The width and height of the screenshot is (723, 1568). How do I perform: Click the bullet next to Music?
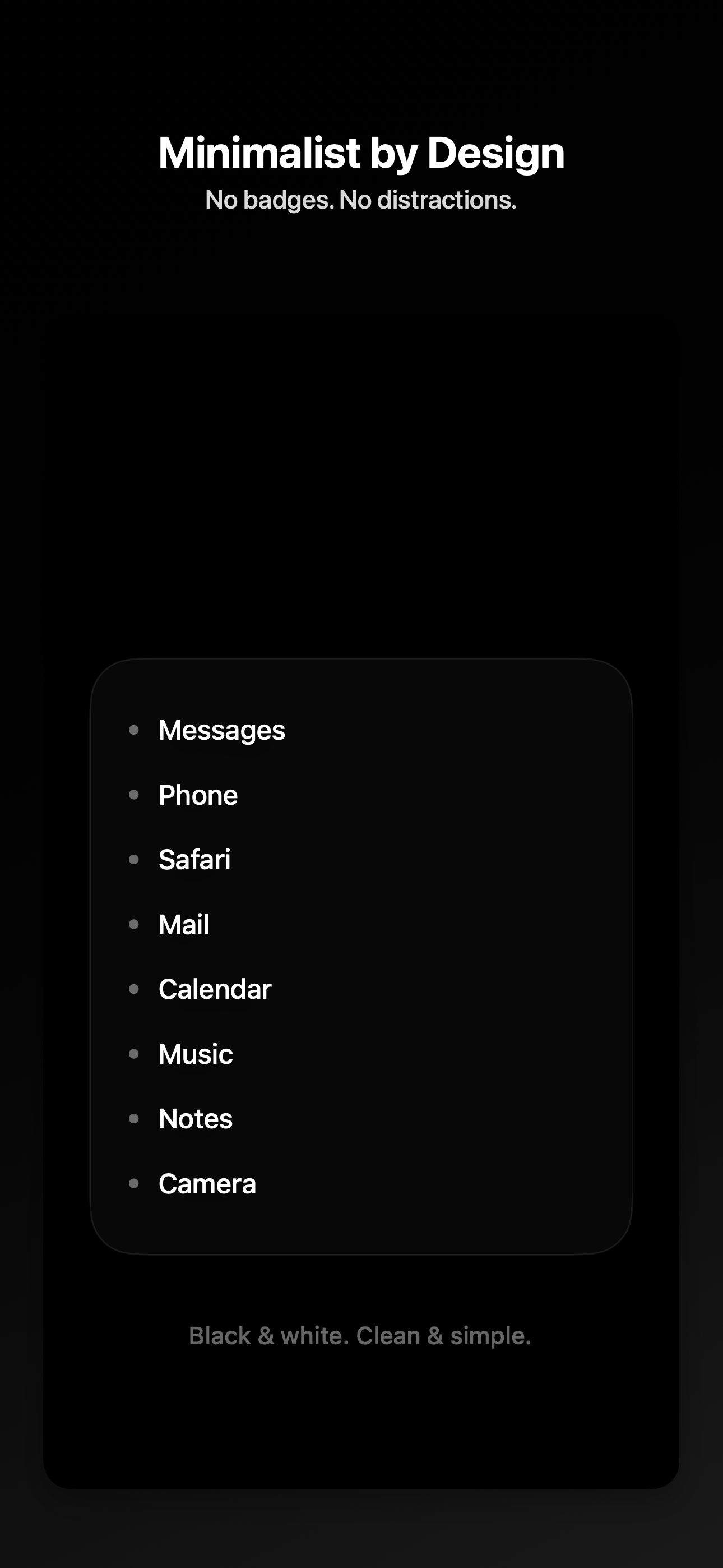click(134, 1055)
